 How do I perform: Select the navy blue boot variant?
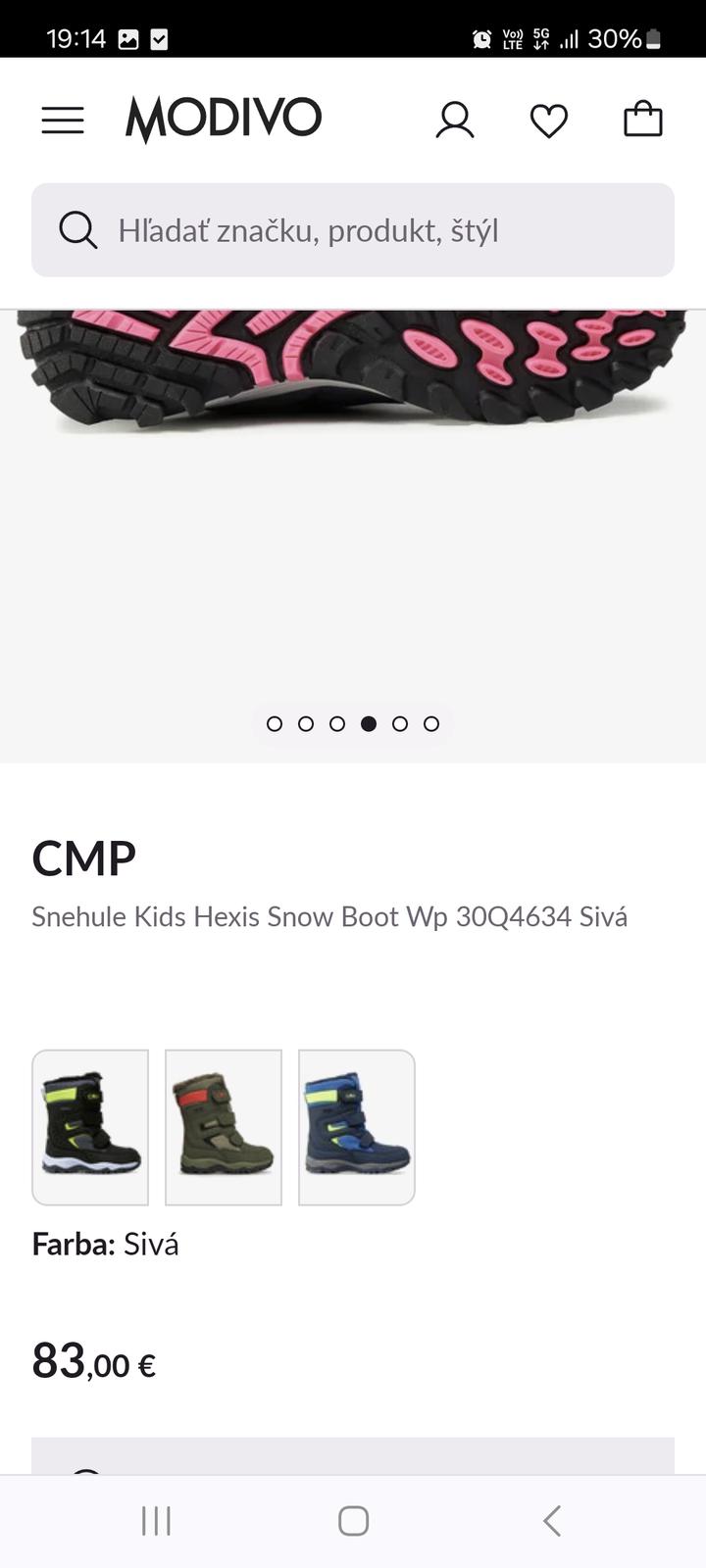coord(357,1127)
